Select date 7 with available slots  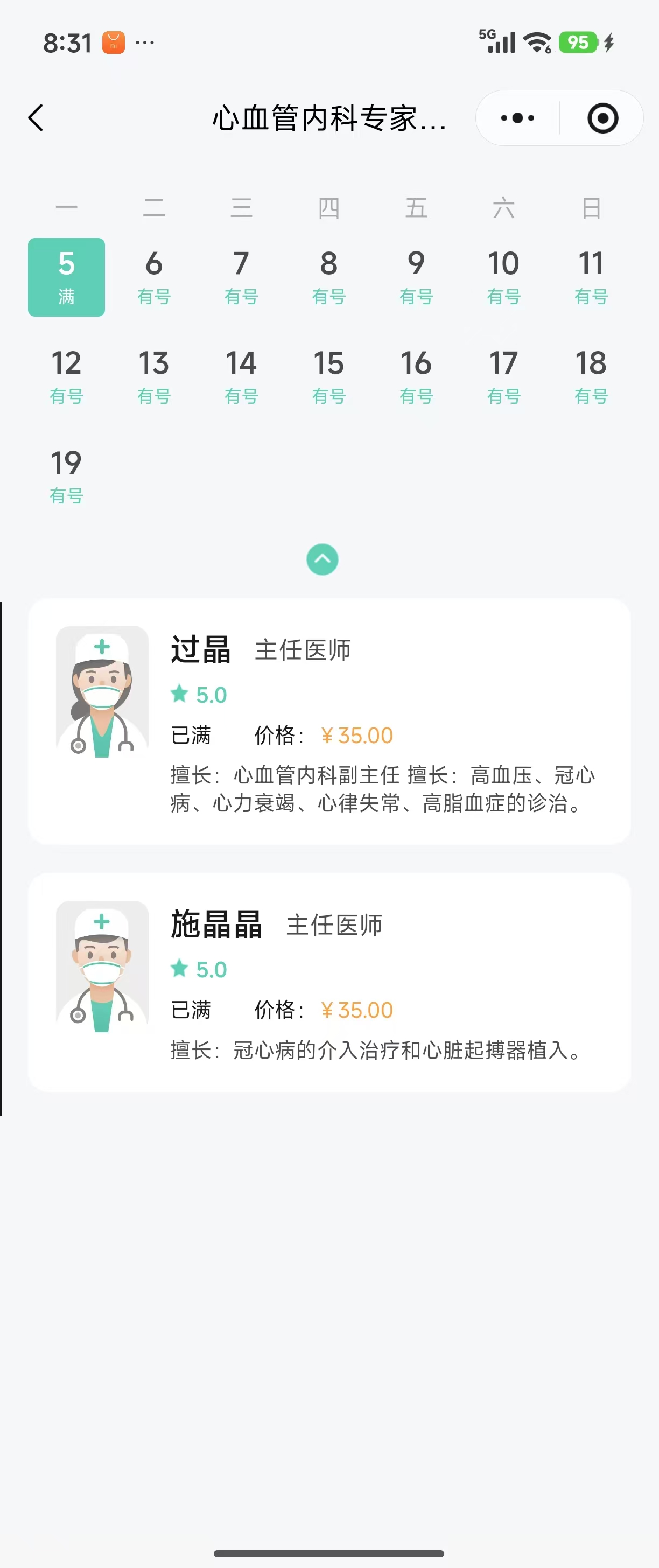(x=242, y=277)
